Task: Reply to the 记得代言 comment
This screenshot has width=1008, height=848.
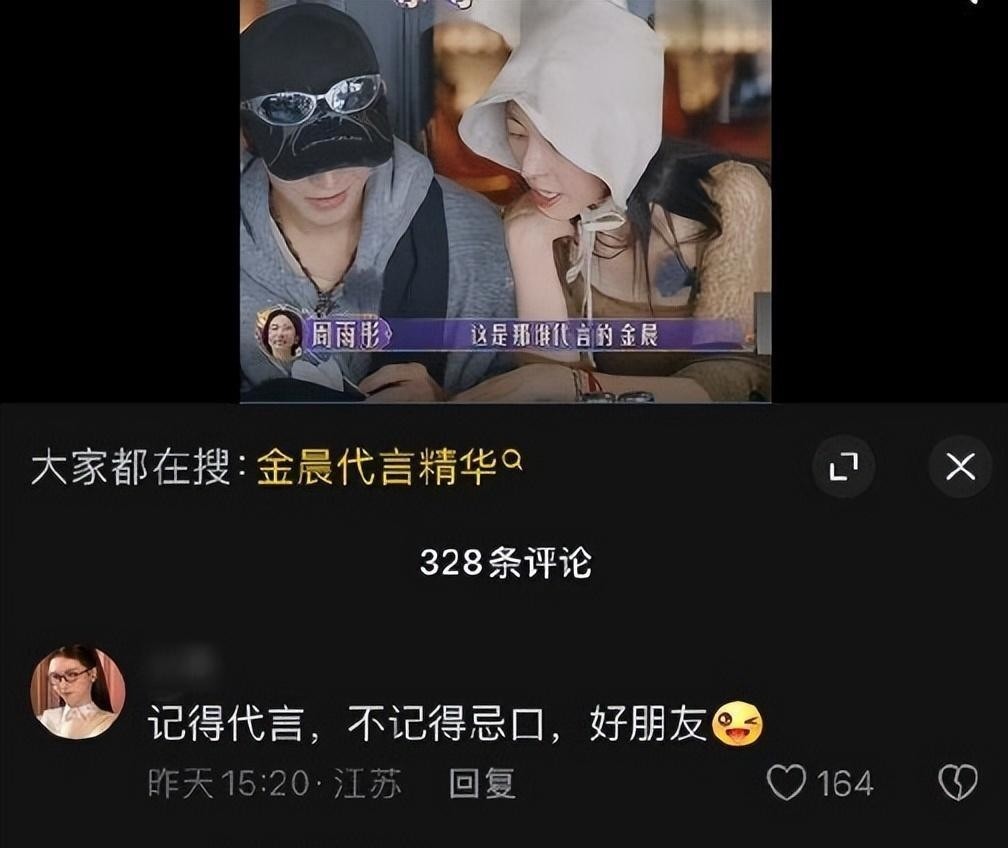Action: tap(482, 783)
